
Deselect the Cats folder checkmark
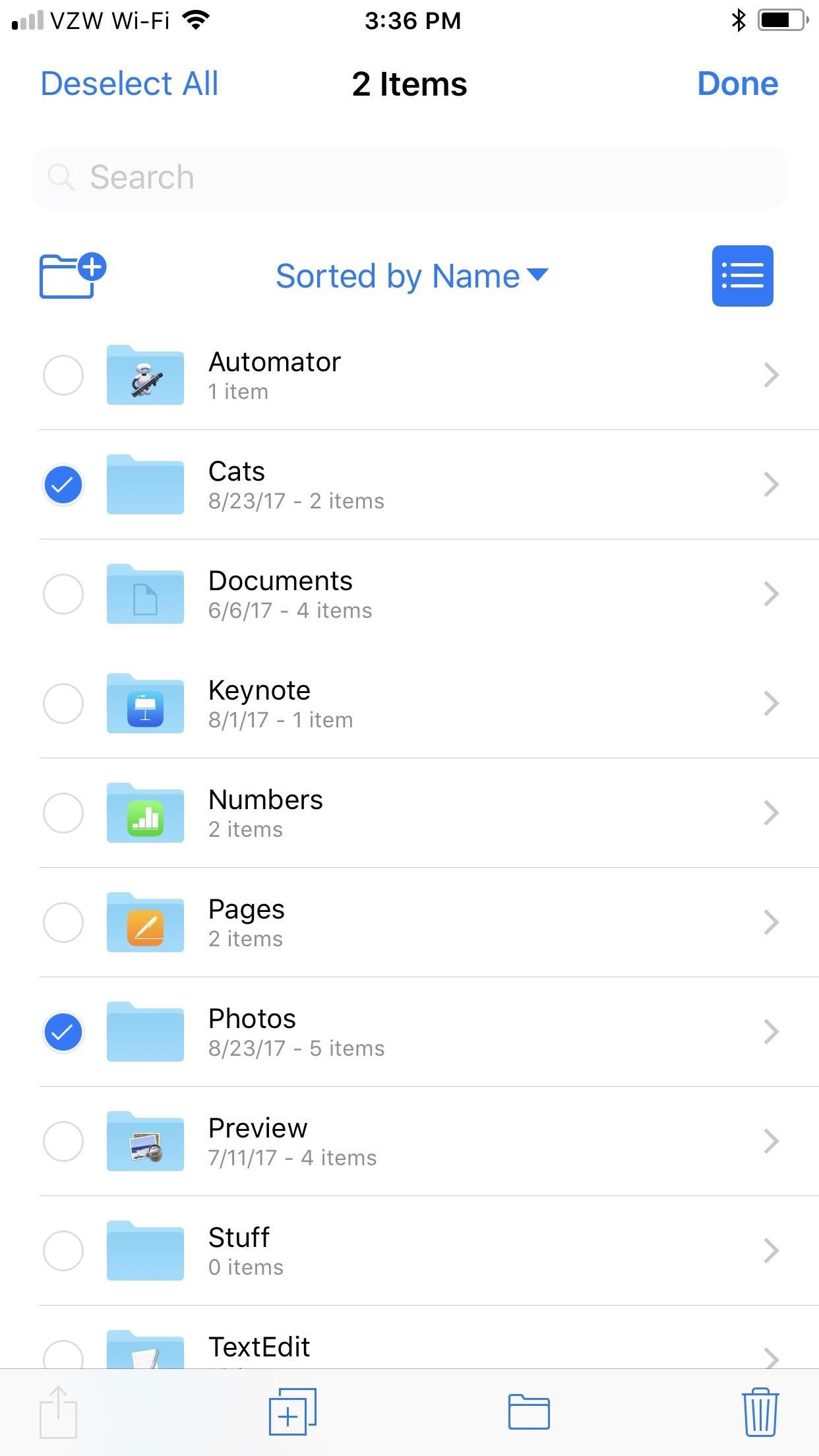(x=63, y=485)
